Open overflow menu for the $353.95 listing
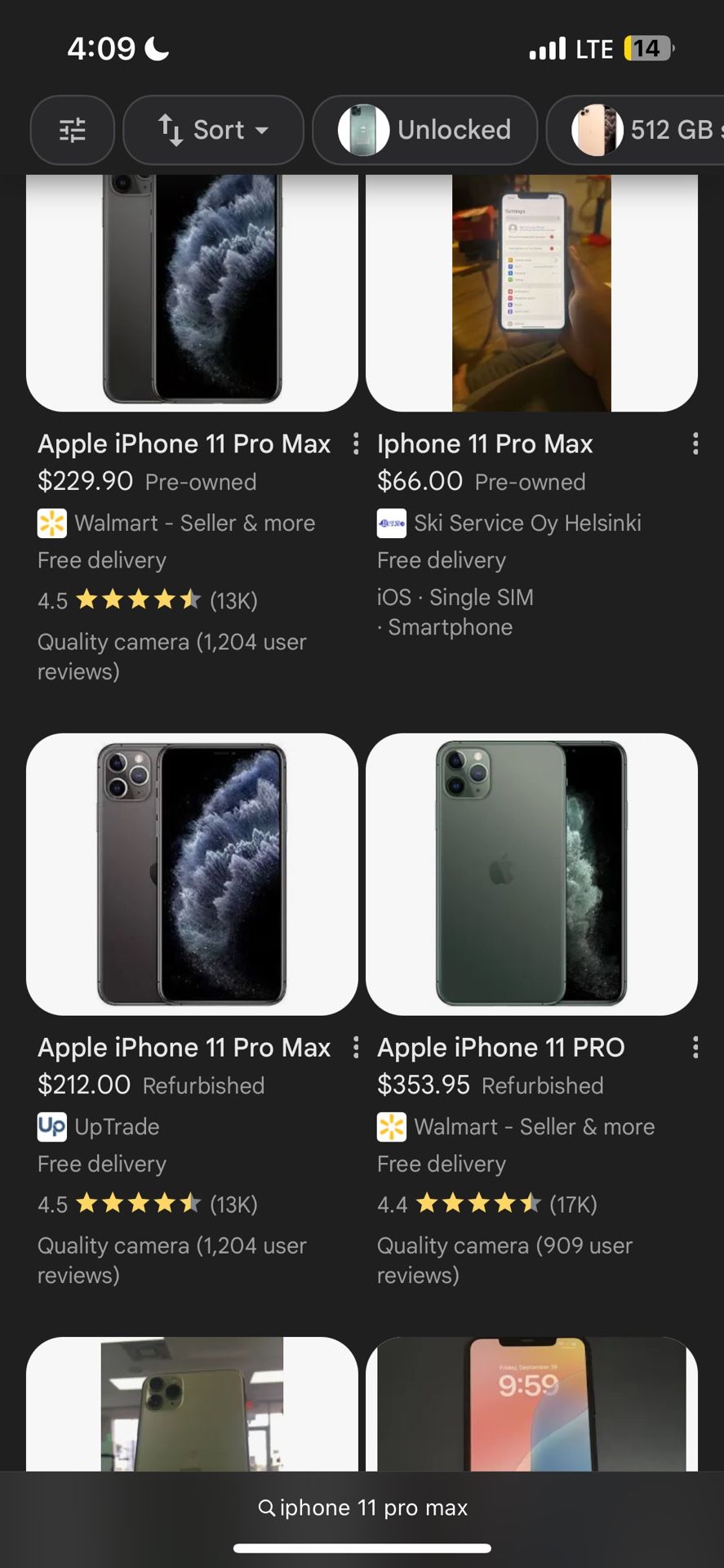The image size is (724, 1568). [x=695, y=1048]
